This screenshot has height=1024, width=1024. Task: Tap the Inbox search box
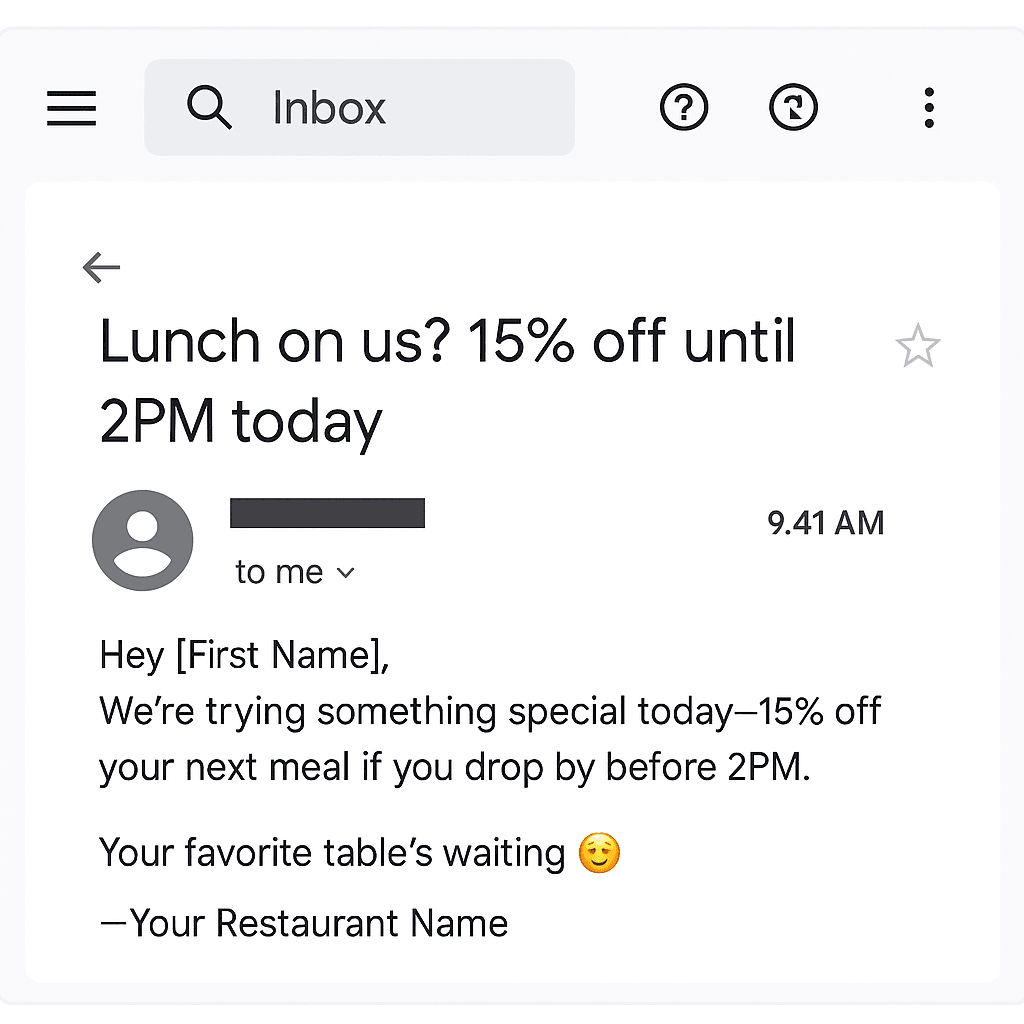click(x=360, y=108)
